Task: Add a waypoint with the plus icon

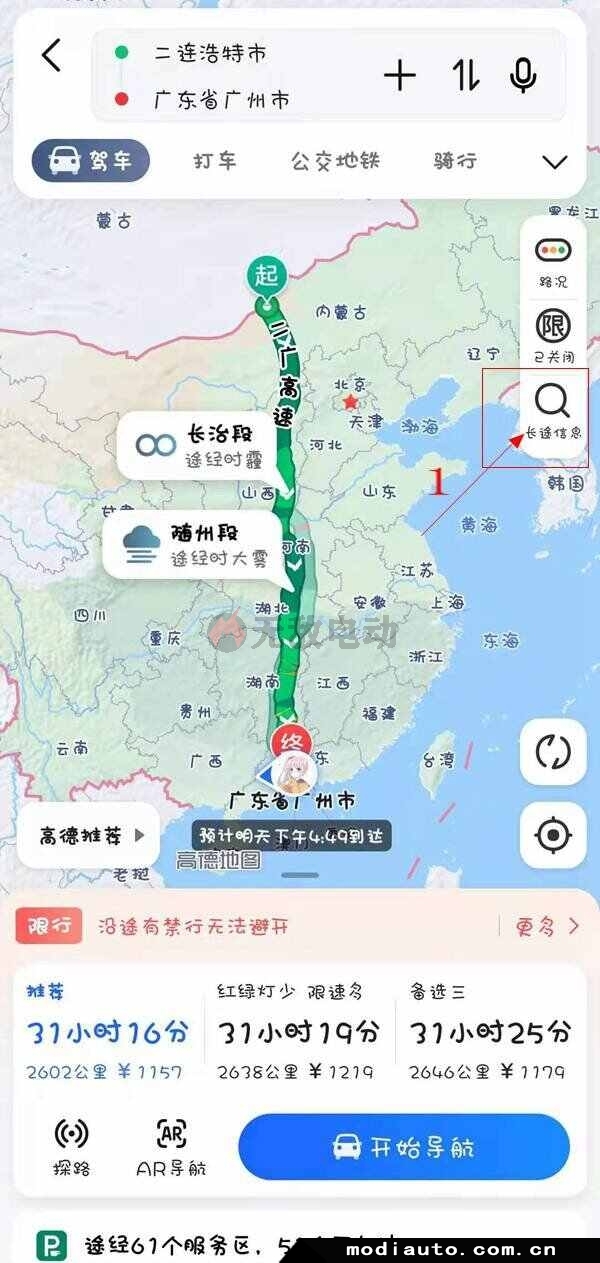Action: click(400, 76)
